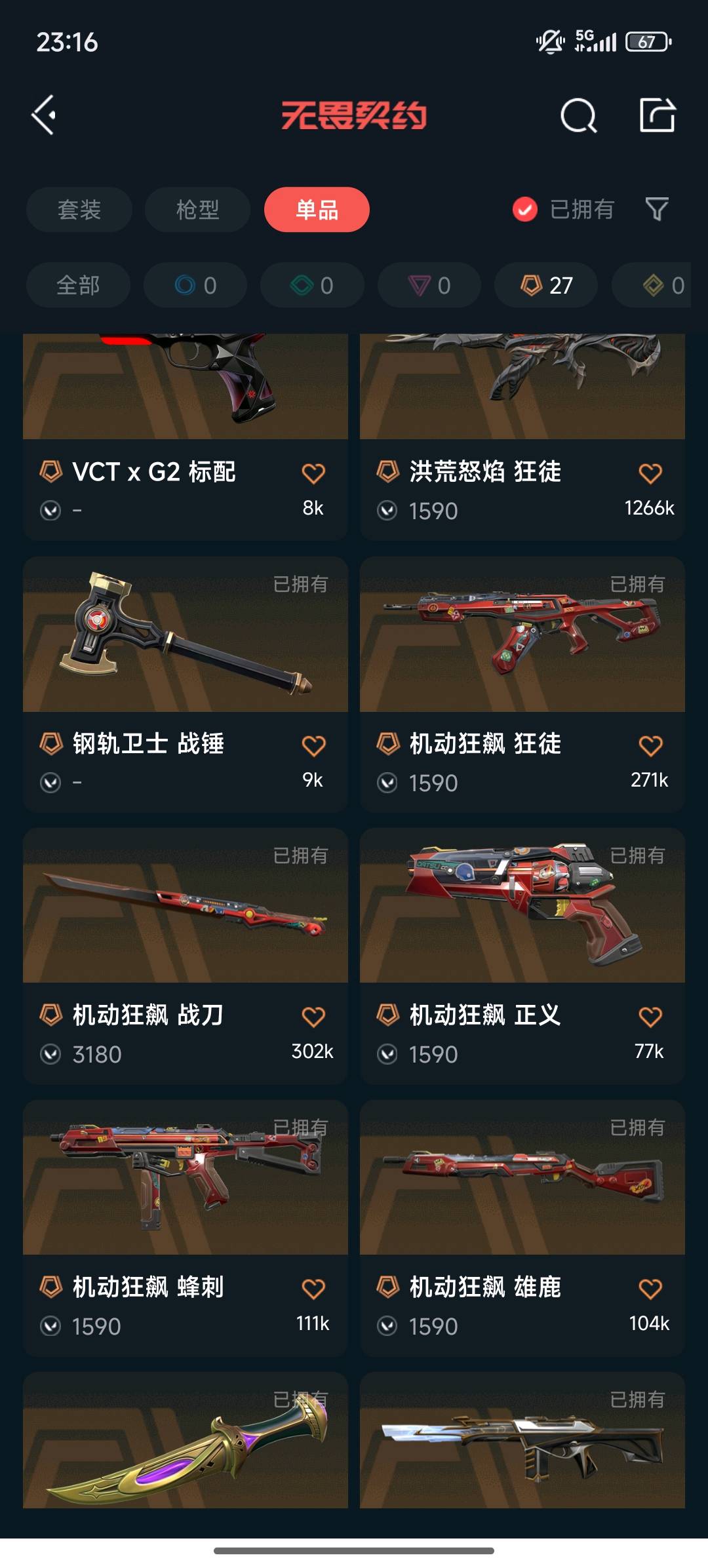The image size is (708, 1568).
Task: Select the purple triangle rarity chip
Action: [429, 285]
